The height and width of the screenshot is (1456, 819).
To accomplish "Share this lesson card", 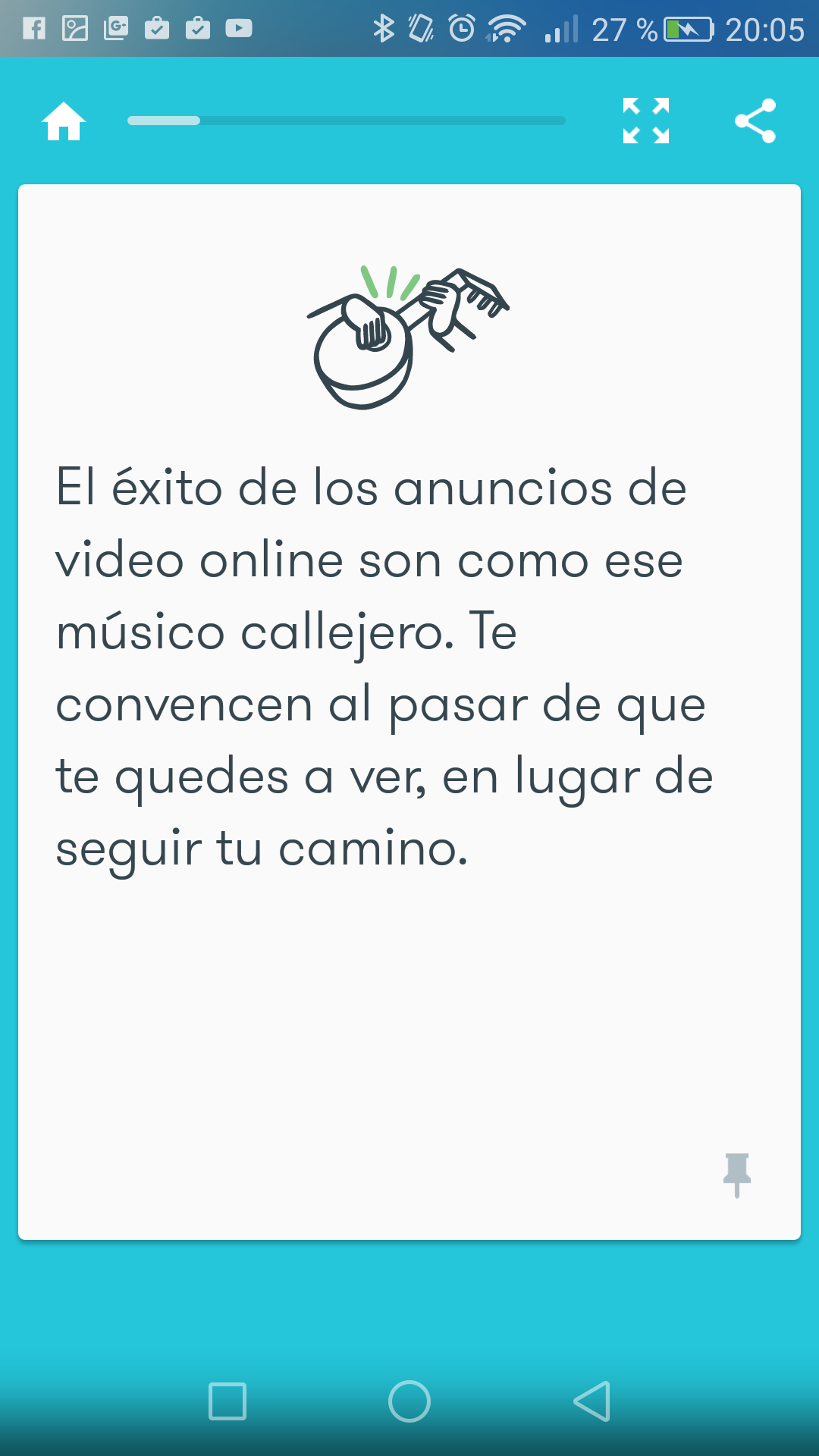I will [x=755, y=121].
